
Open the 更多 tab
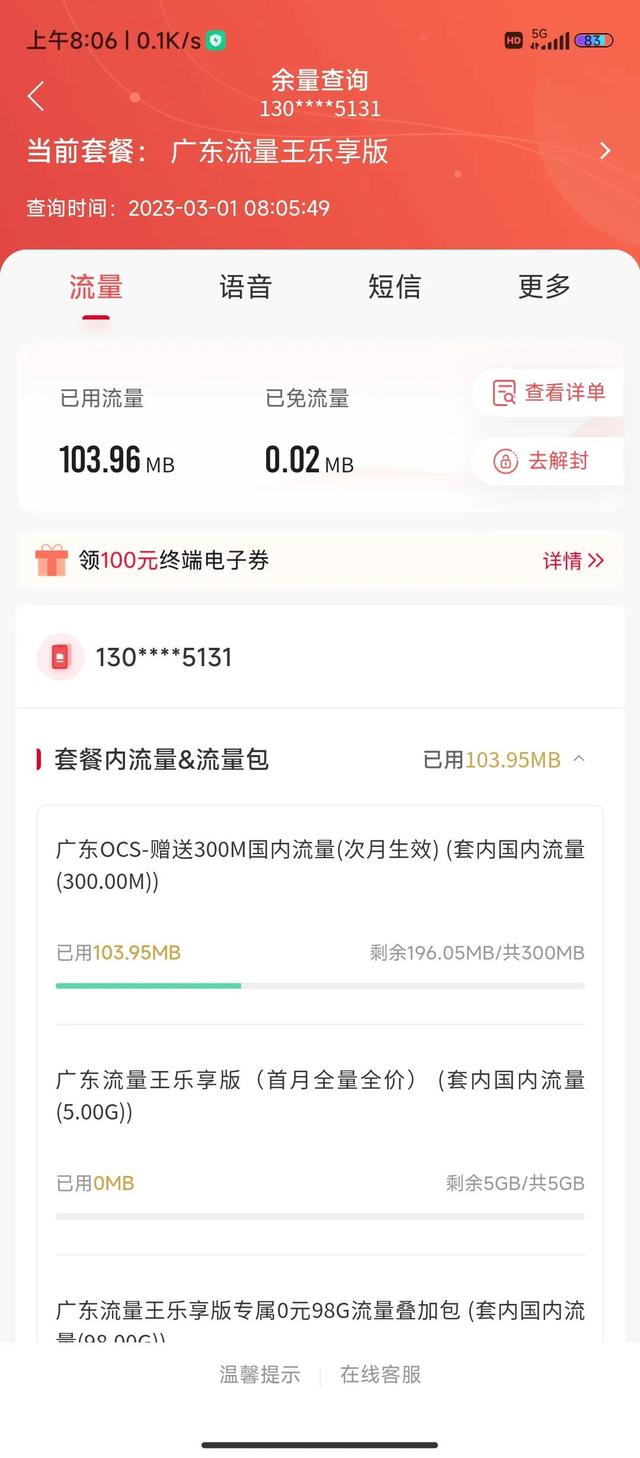pos(544,287)
